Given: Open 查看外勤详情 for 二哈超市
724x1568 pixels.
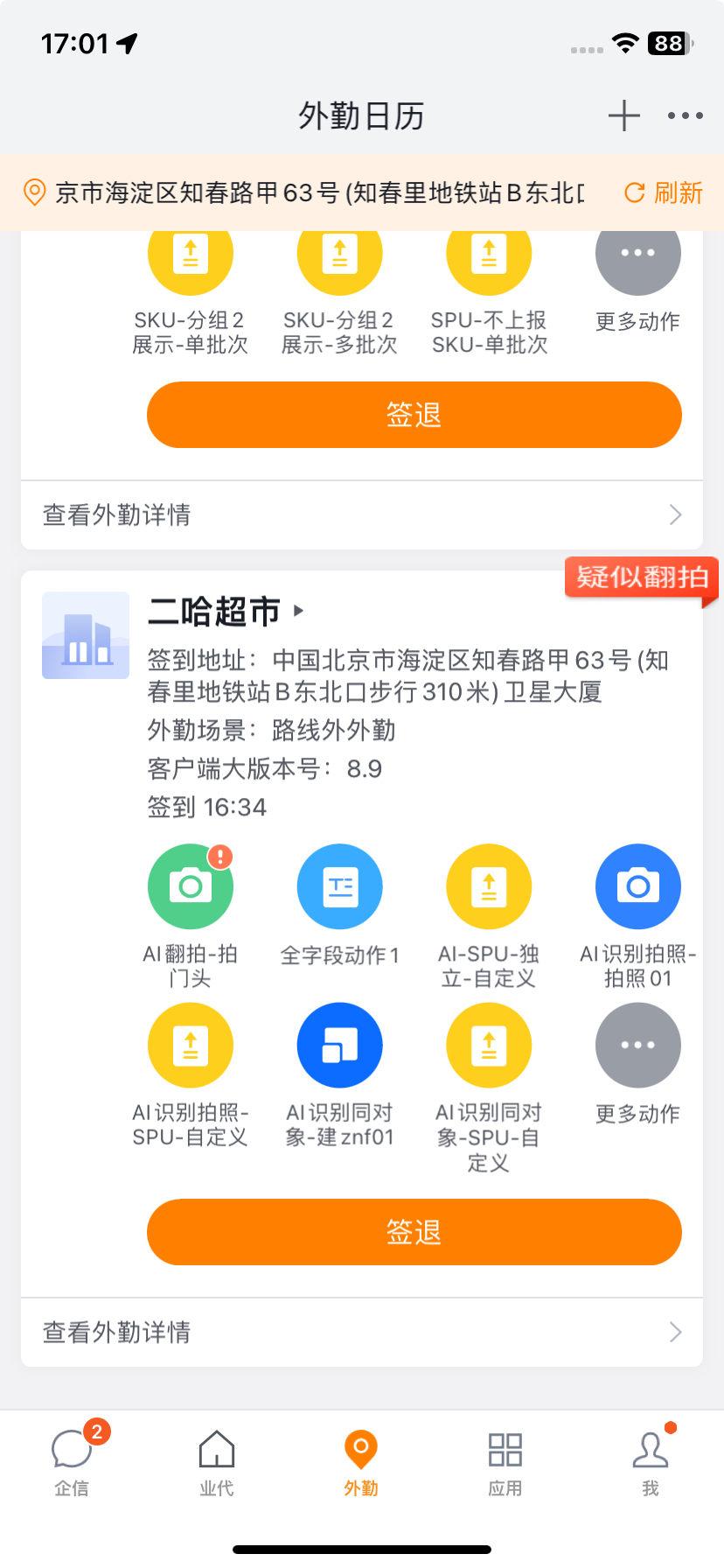Looking at the screenshot, I should [361, 1332].
